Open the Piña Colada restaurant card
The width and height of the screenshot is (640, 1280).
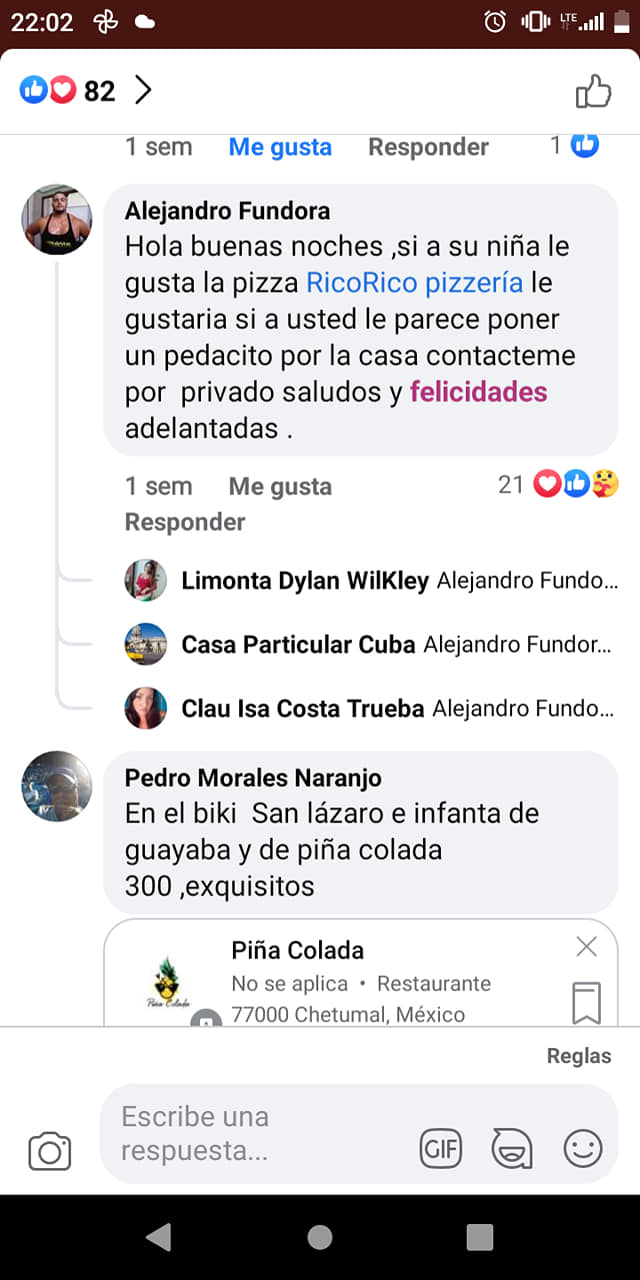coord(360,982)
